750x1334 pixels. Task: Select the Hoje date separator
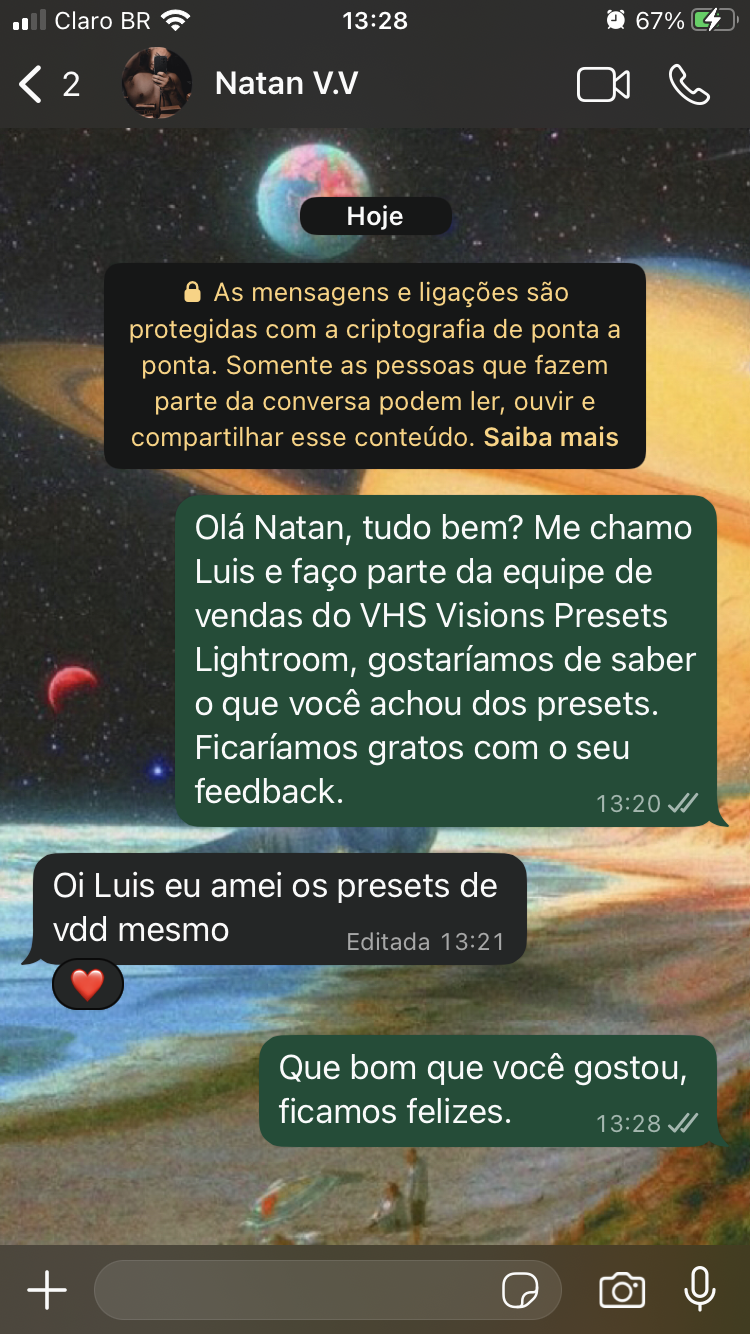[x=375, y=215]
